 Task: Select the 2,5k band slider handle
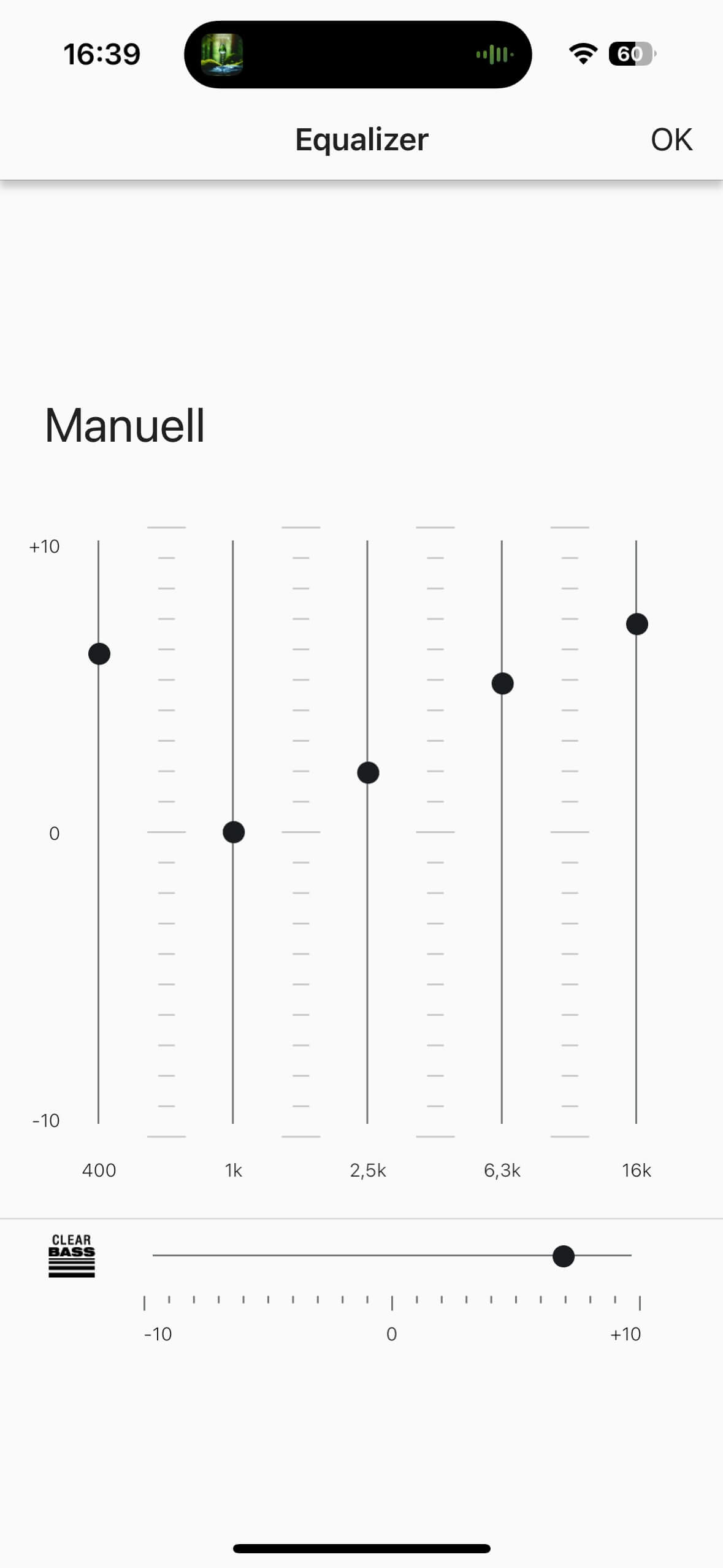click(368, 772)
